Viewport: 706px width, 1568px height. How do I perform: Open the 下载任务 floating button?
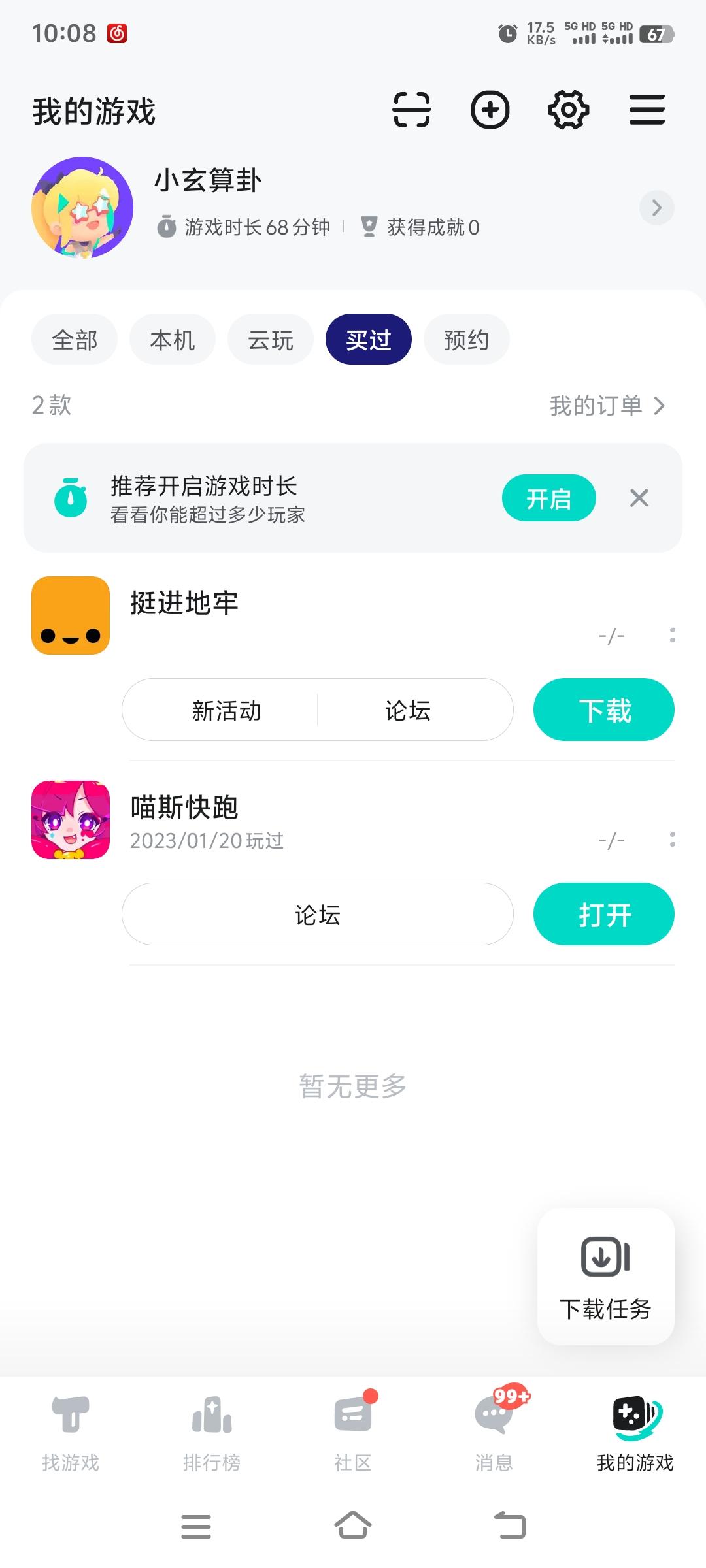(x=605, y=1276)
